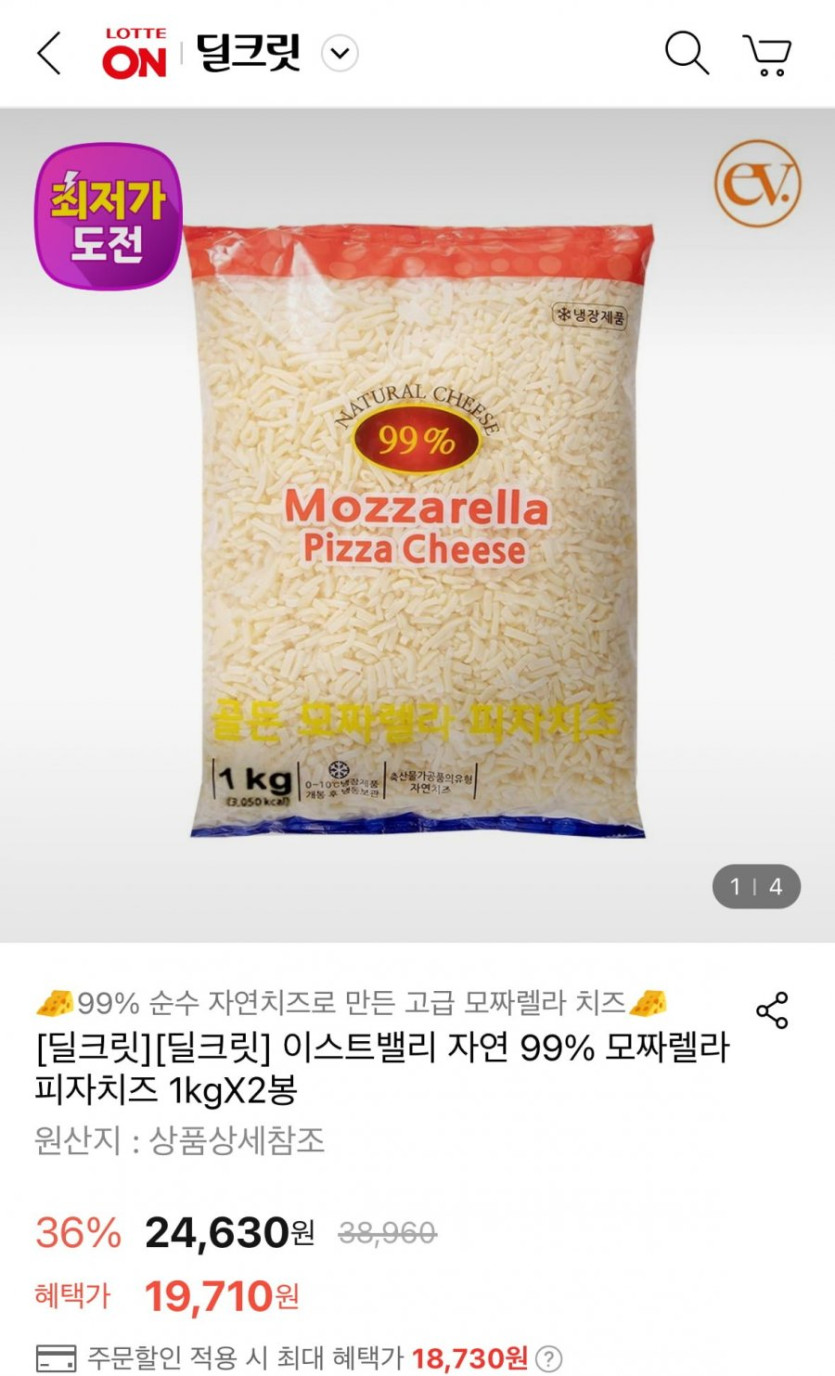Open the search magnifier
The width and height of the screenshot is (835, 1376).
(686, 53)
